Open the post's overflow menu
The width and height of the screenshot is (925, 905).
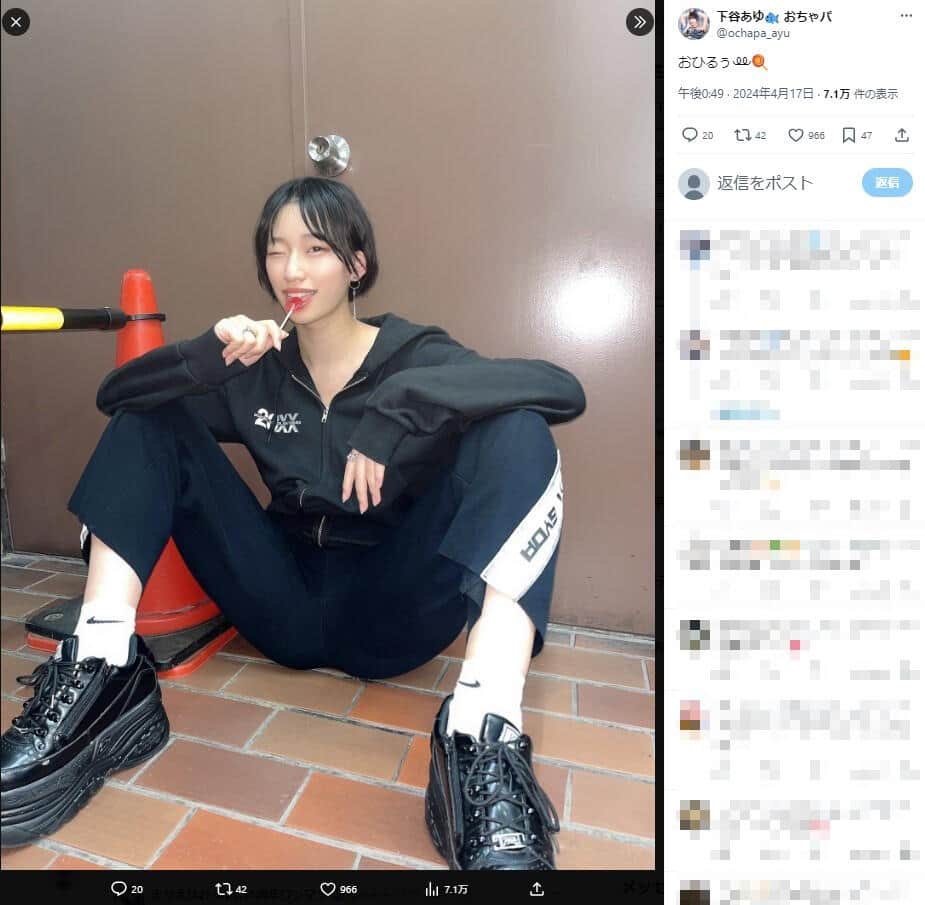(x=906, y=16)
